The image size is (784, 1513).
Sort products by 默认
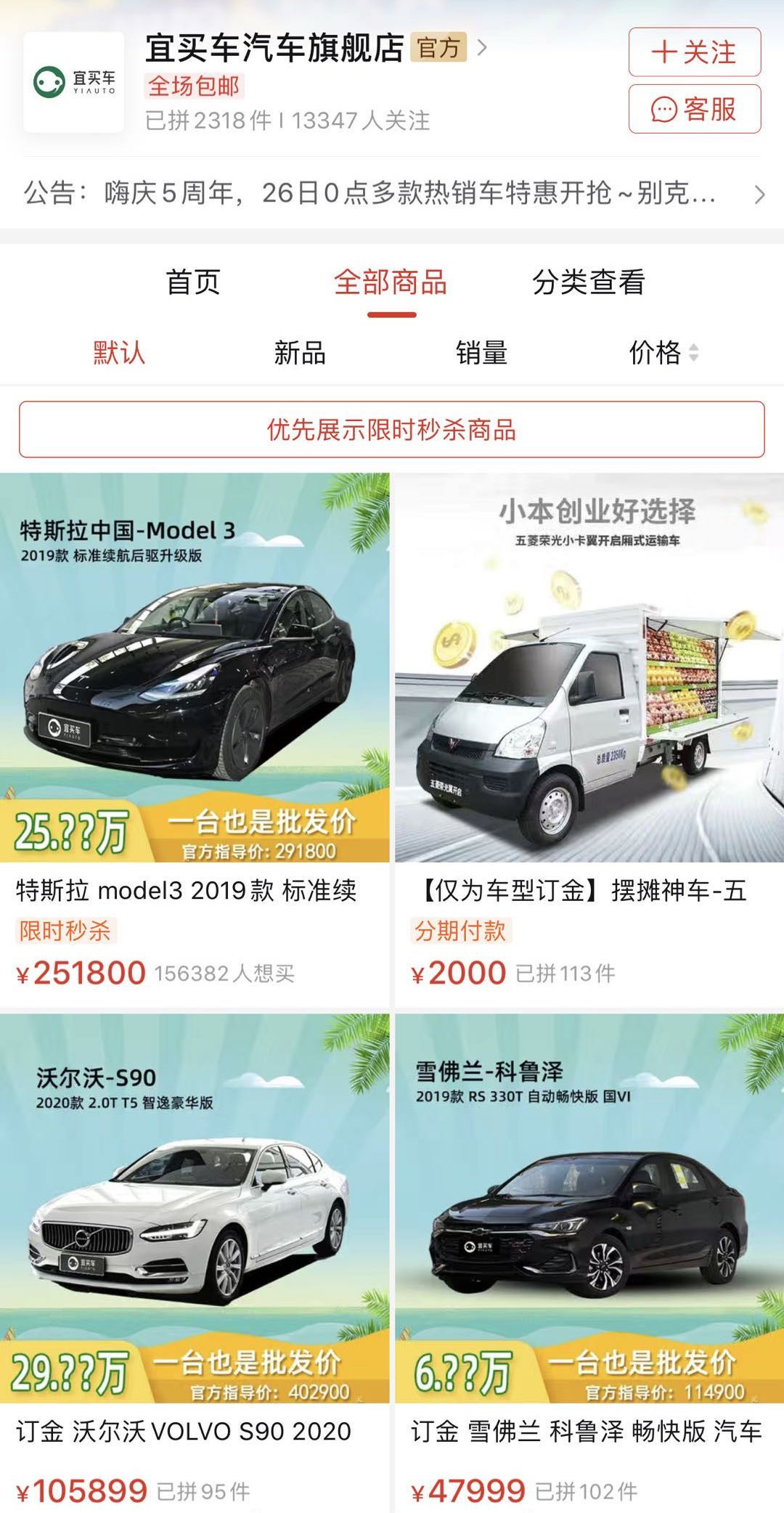pyautogui.click(x=119, y=353)
